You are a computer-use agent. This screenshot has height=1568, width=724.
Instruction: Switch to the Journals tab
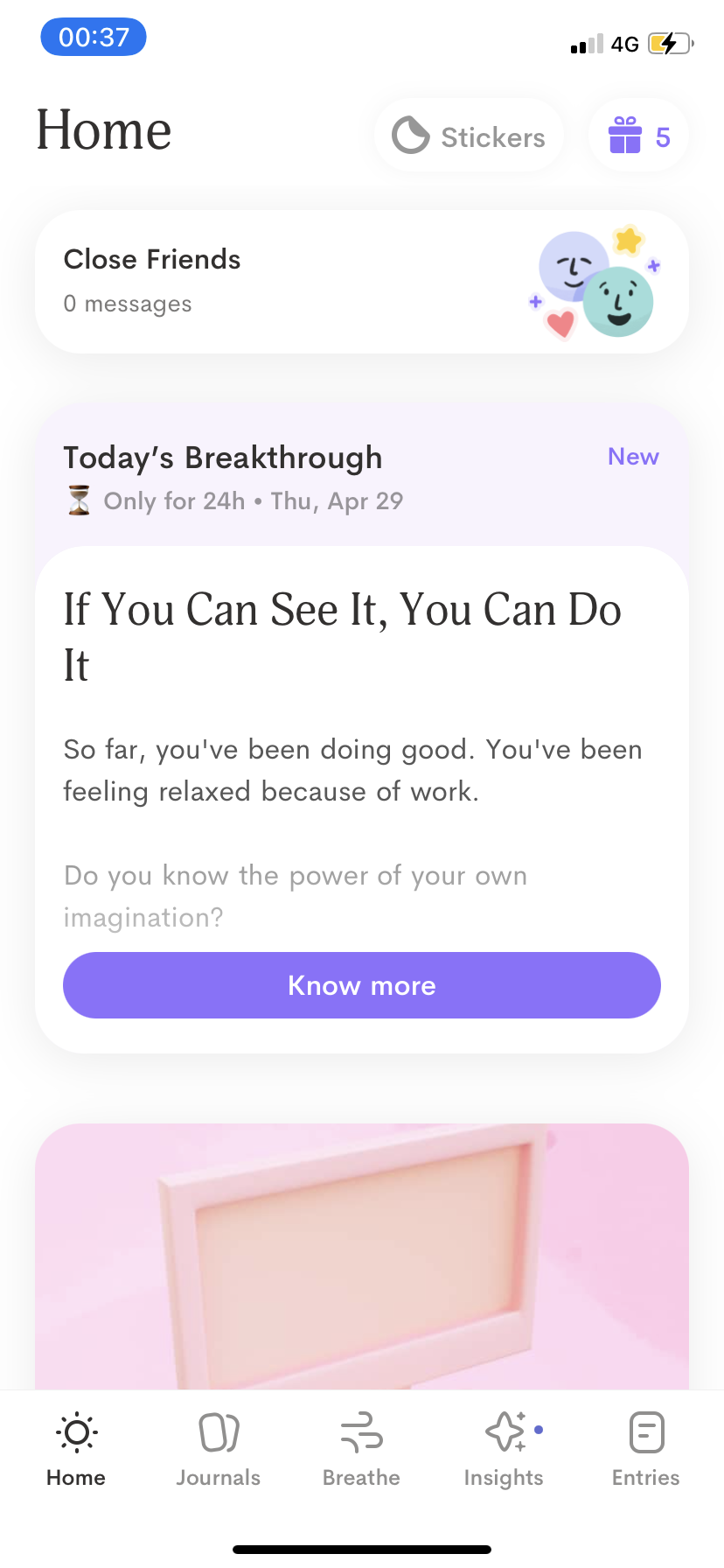(219, 1449)
